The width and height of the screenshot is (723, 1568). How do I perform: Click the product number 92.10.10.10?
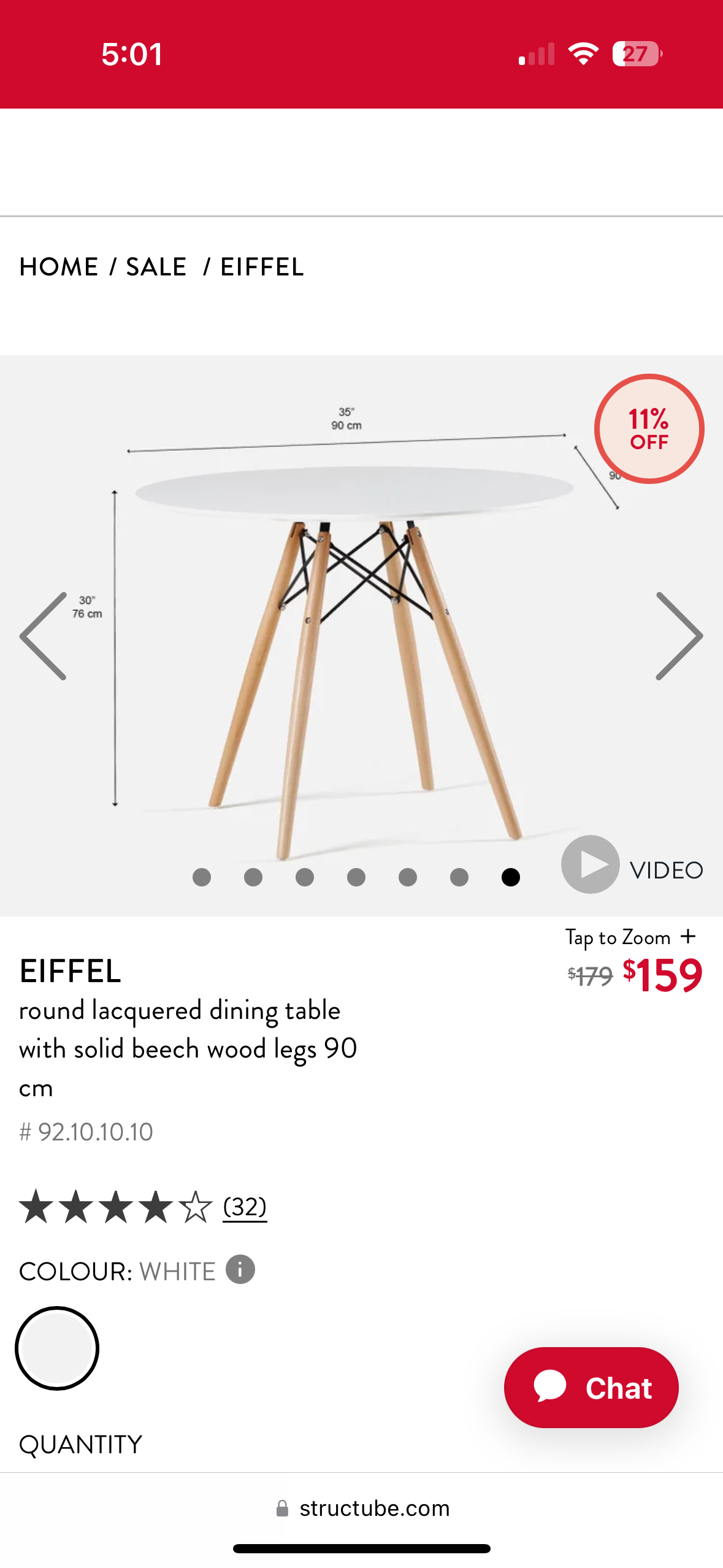[86, 1132]
